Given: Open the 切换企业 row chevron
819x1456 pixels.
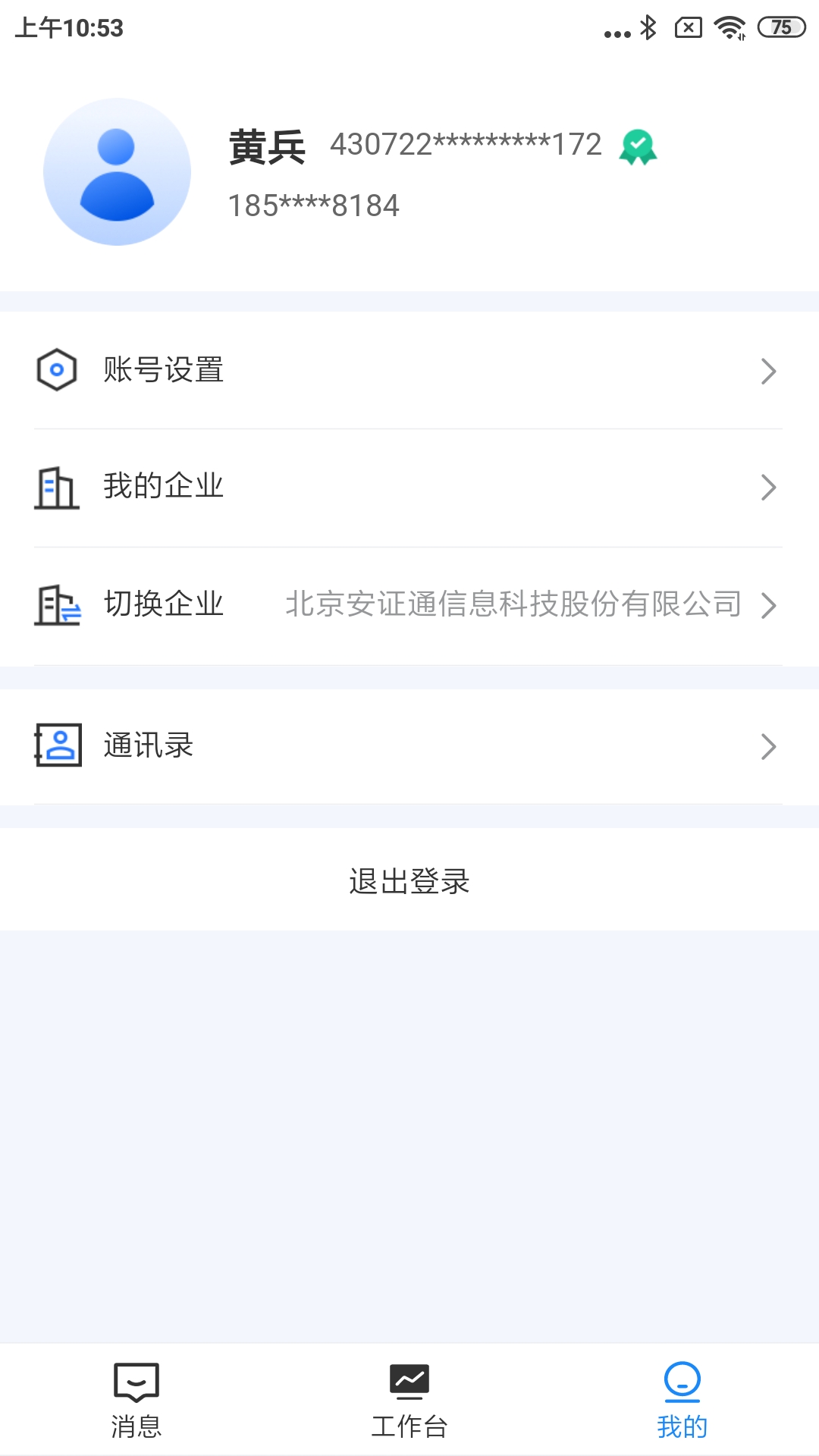Looking at the screenshot, I should coord(770,605).
